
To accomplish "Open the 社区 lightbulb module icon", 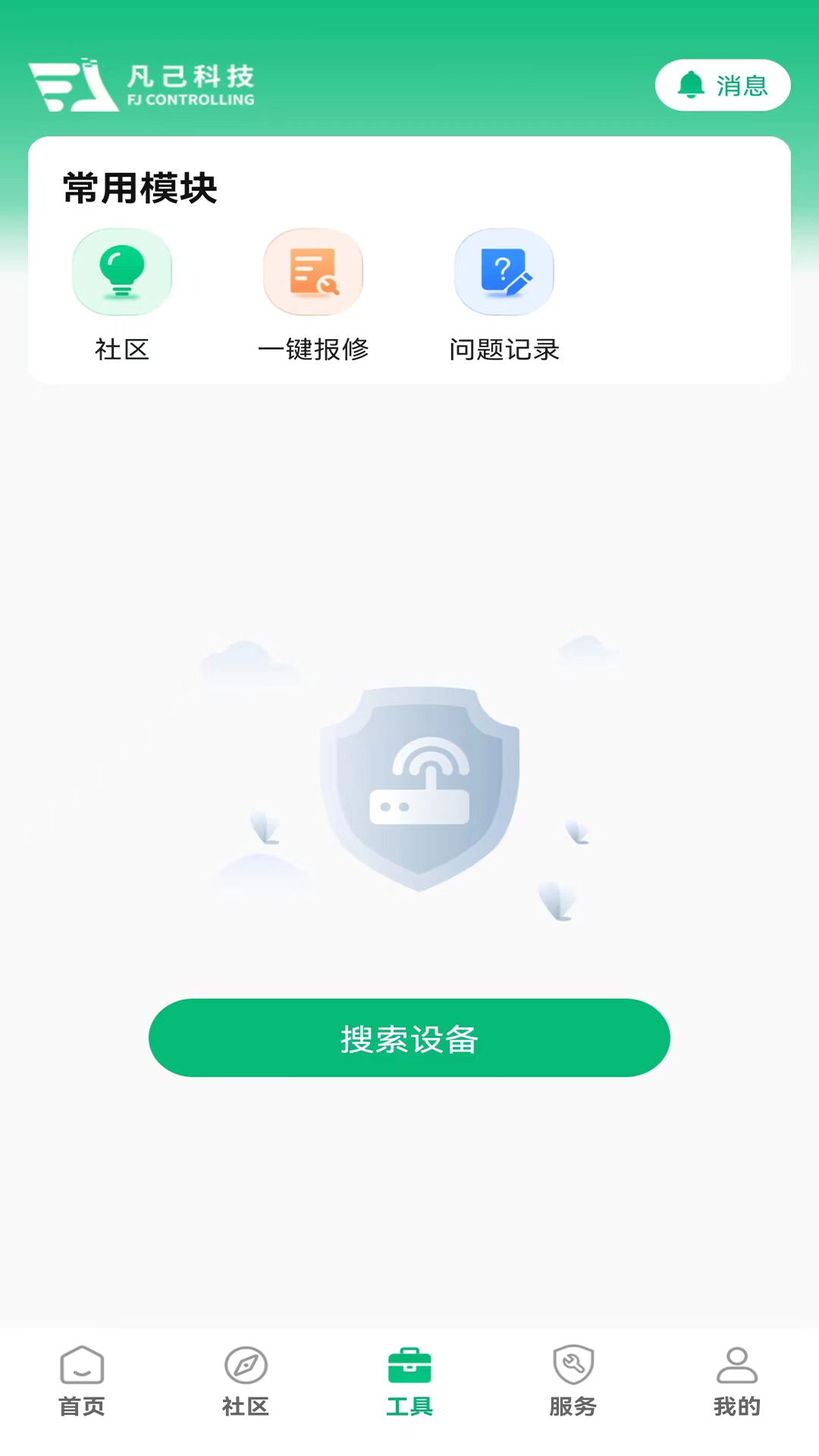I will click(122, 271).
